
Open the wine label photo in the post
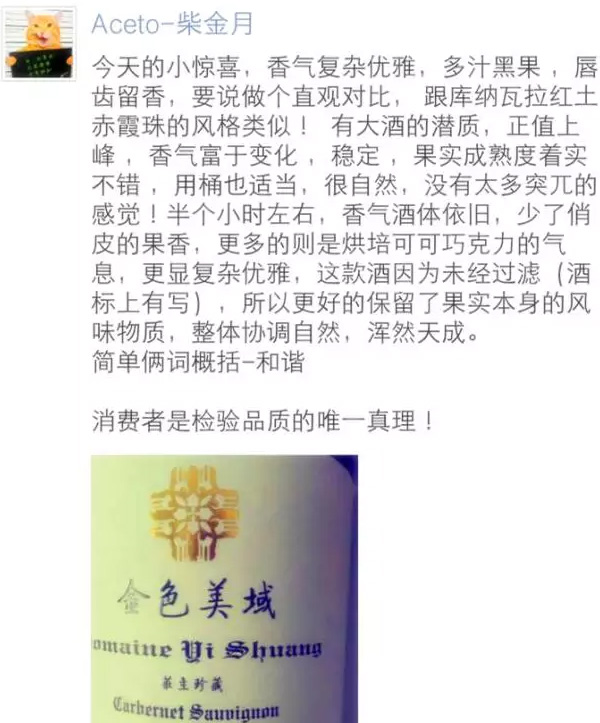224,588
